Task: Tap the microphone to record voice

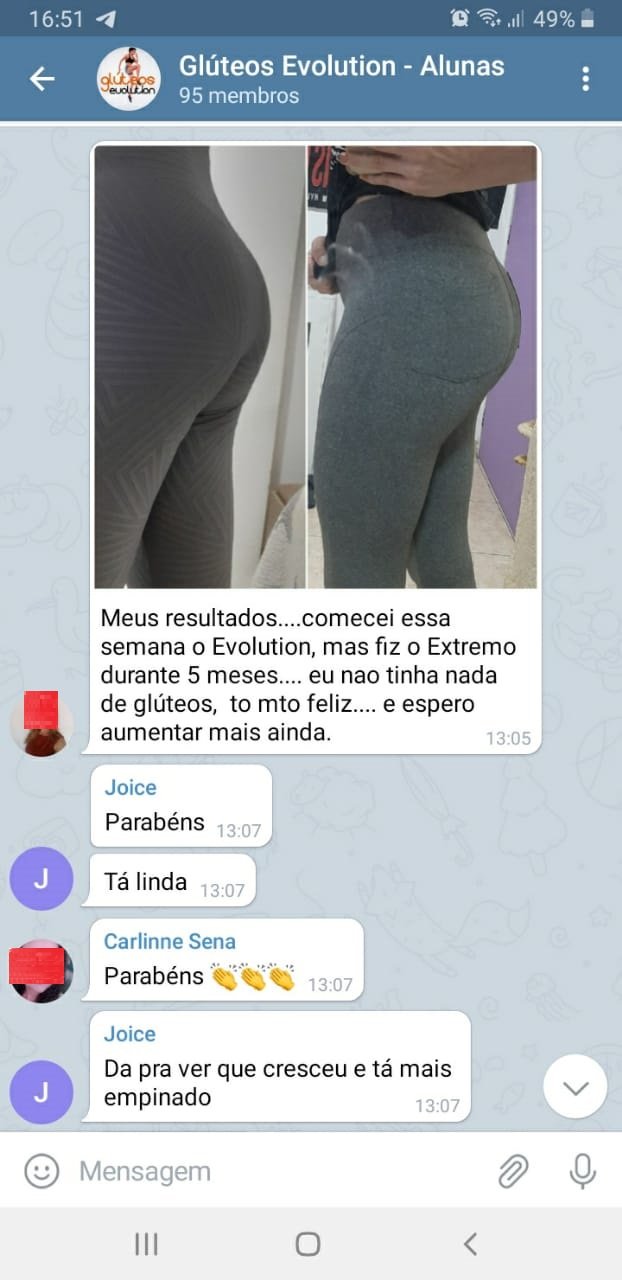Action: [582, 1171]
